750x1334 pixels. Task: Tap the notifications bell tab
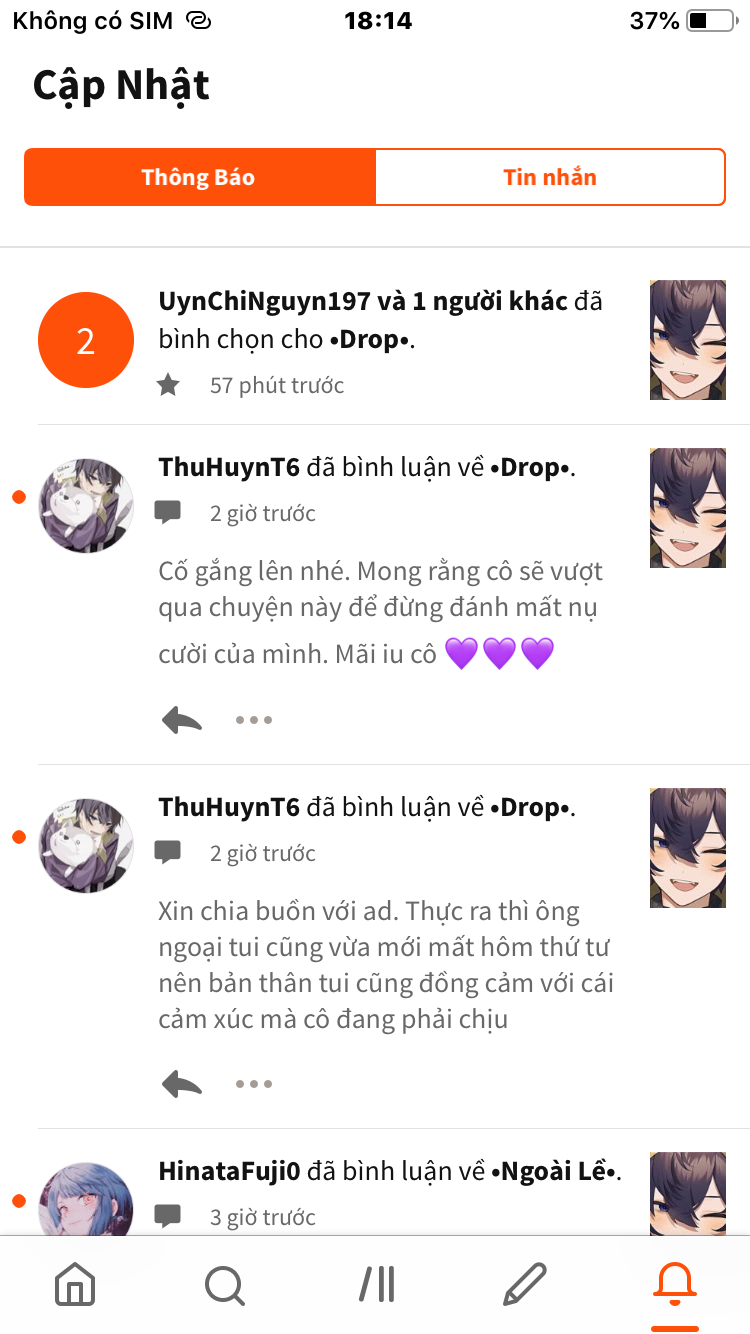click(x=675, y=1284)
